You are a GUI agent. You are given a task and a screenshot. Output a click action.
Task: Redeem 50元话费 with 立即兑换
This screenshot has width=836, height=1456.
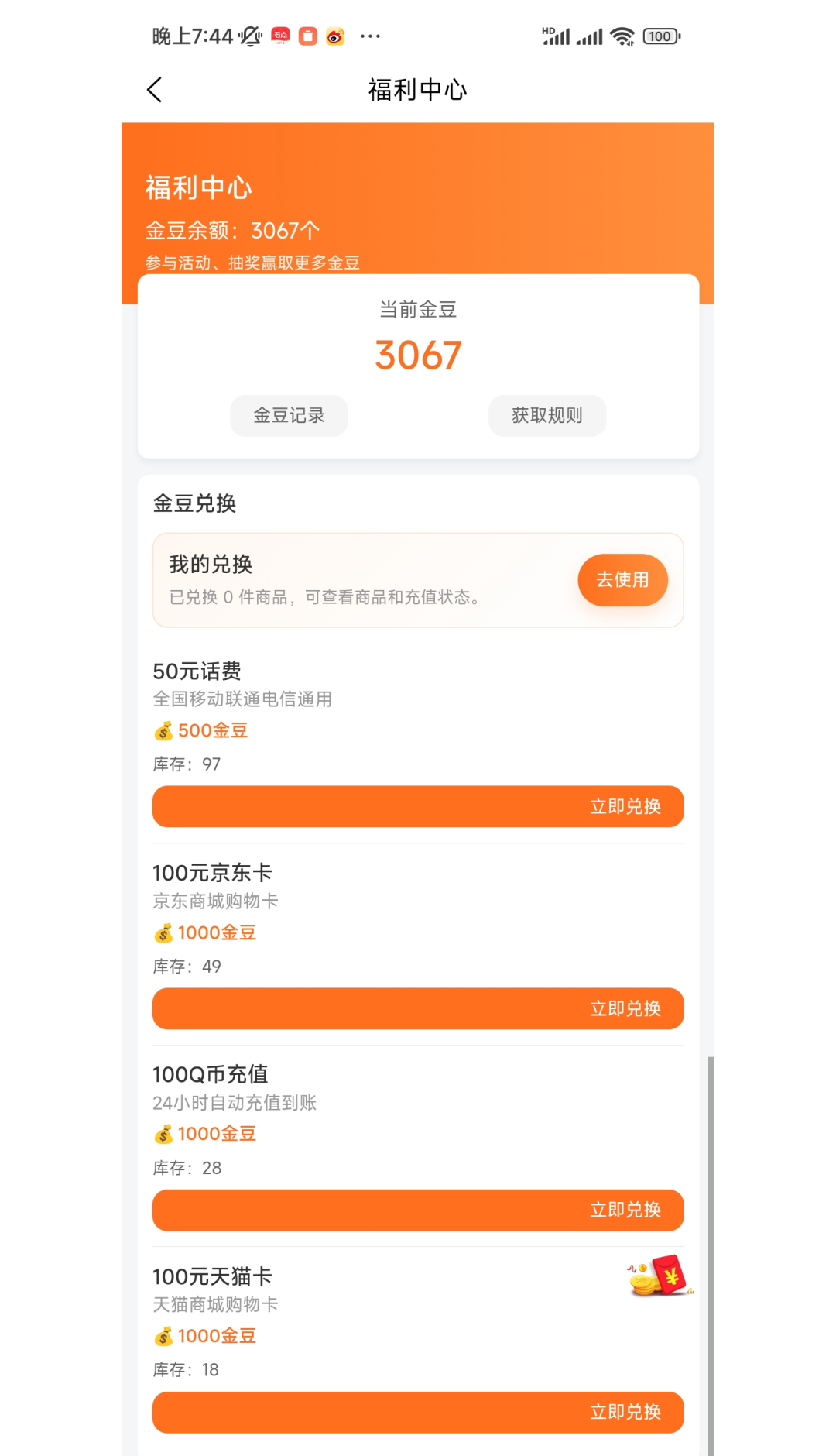tap(418, 807)
